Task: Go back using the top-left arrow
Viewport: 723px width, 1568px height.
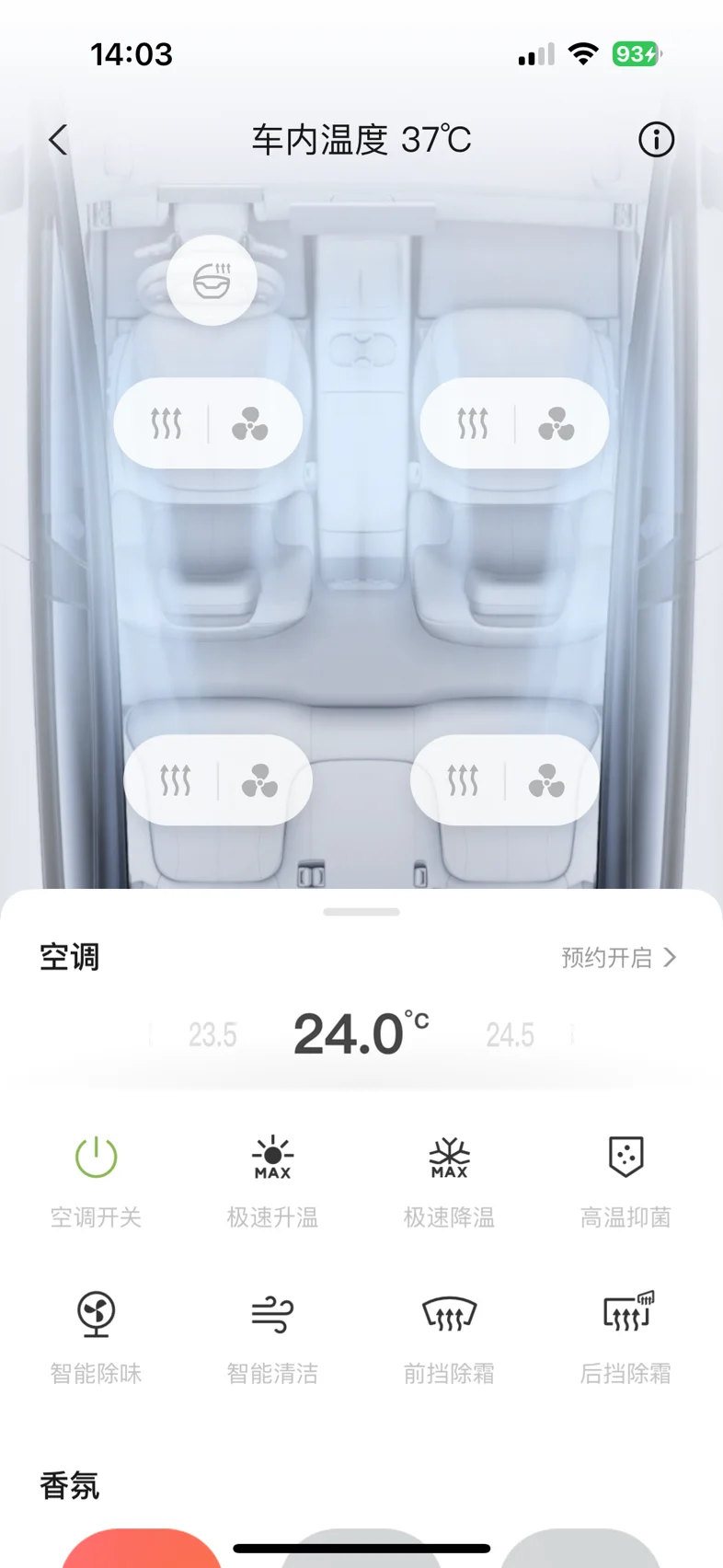Action: point(58,140)
